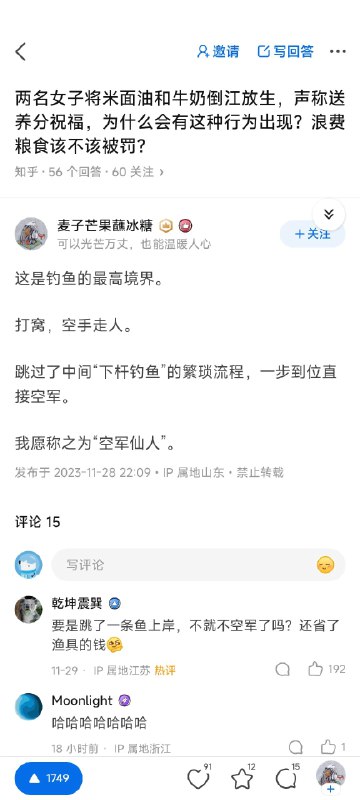
Task: Tap the heart icon with 91
Action: click(198, 778)
